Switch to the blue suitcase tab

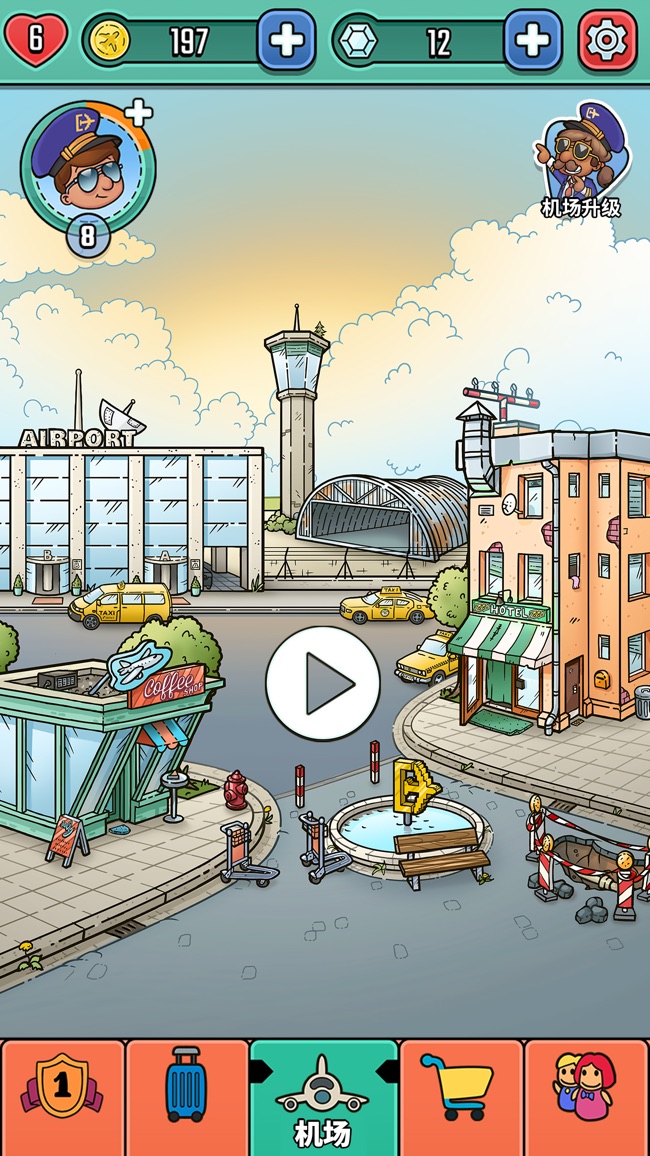[x=187, y=1096]
